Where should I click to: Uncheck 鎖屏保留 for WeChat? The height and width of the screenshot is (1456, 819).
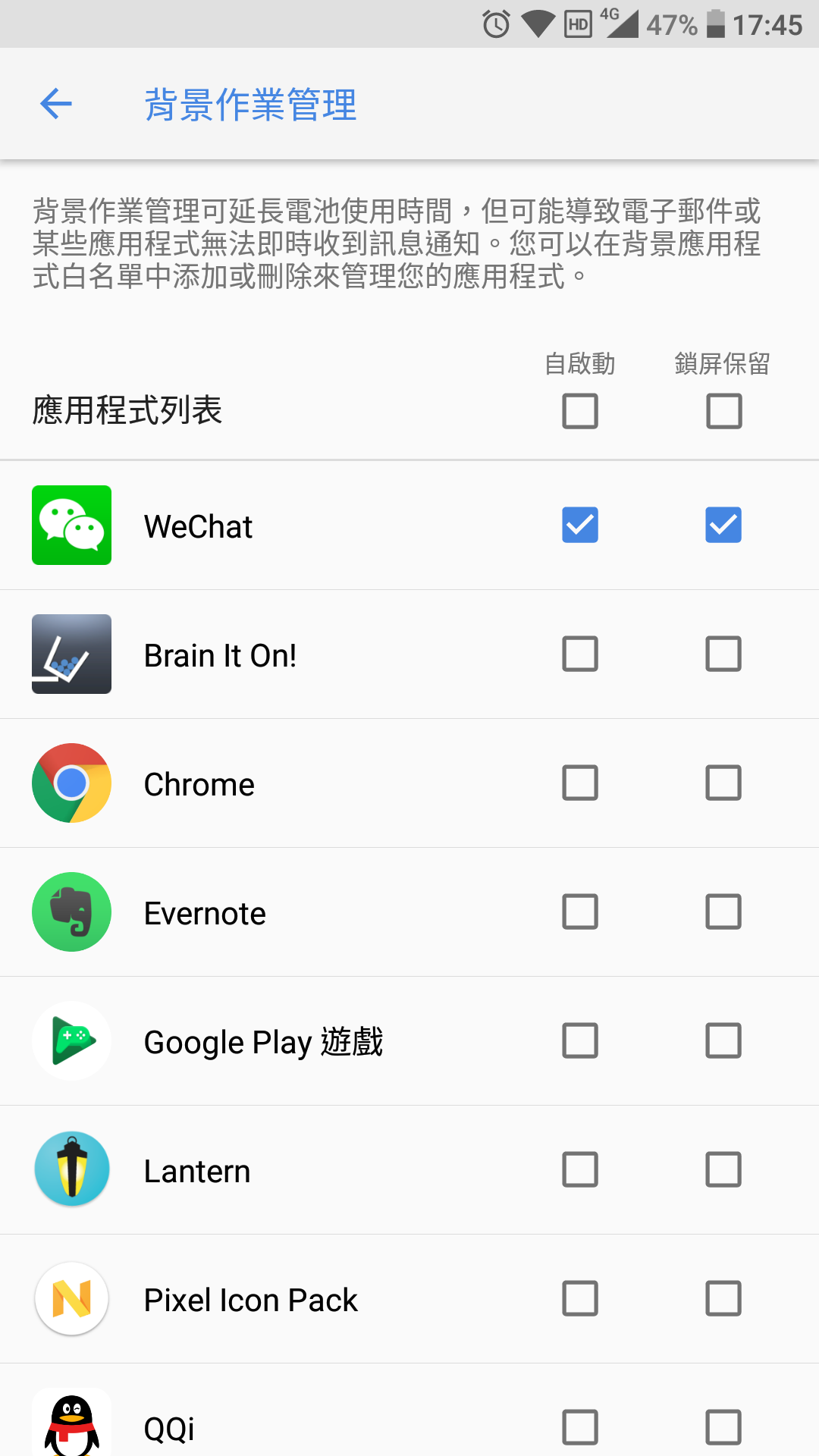coord(723,525)
